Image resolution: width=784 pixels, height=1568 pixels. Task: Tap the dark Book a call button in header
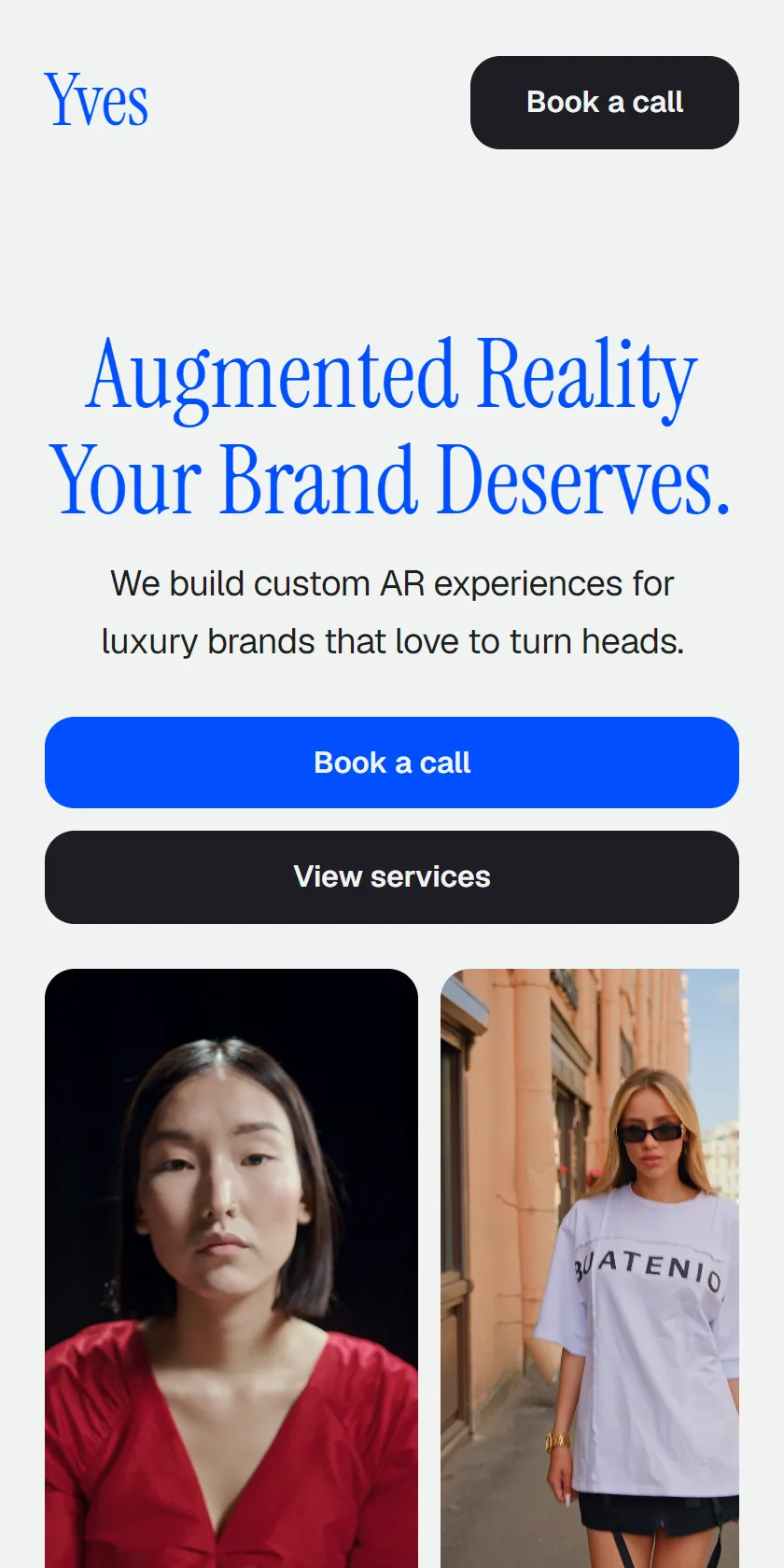605,103
